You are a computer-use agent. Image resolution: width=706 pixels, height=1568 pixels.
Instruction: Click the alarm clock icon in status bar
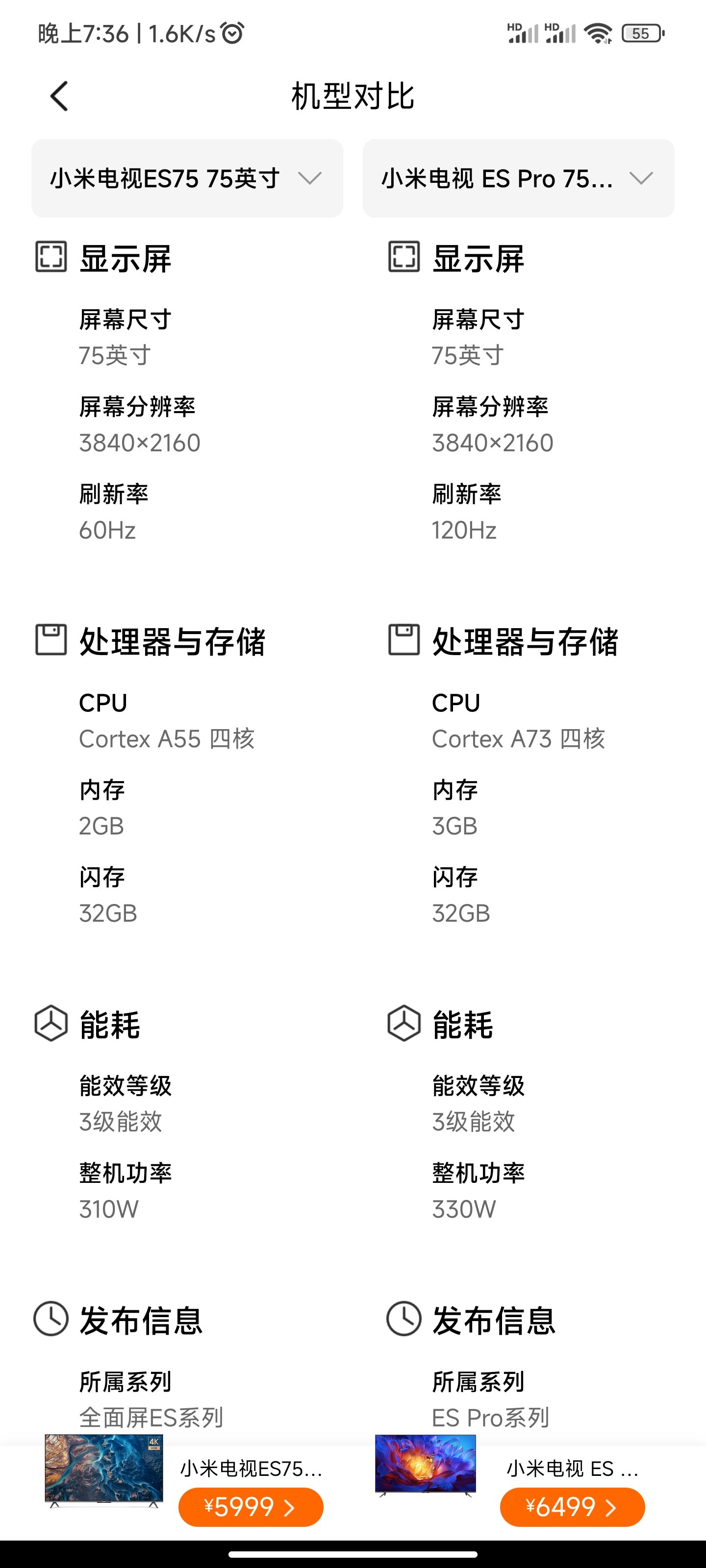pyautogui.click(x=231, y=35)
